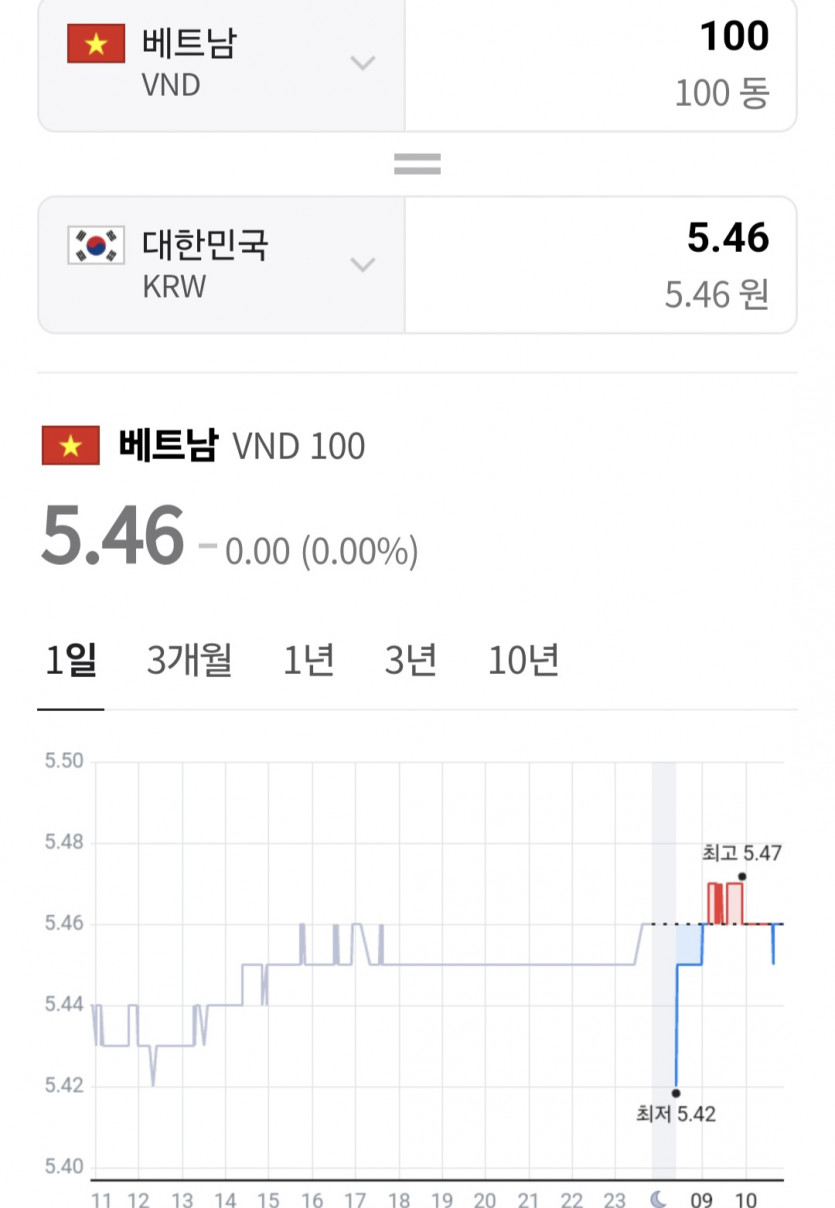Edit the KRW amount field showing 5.46

click(x=600, y=264)
